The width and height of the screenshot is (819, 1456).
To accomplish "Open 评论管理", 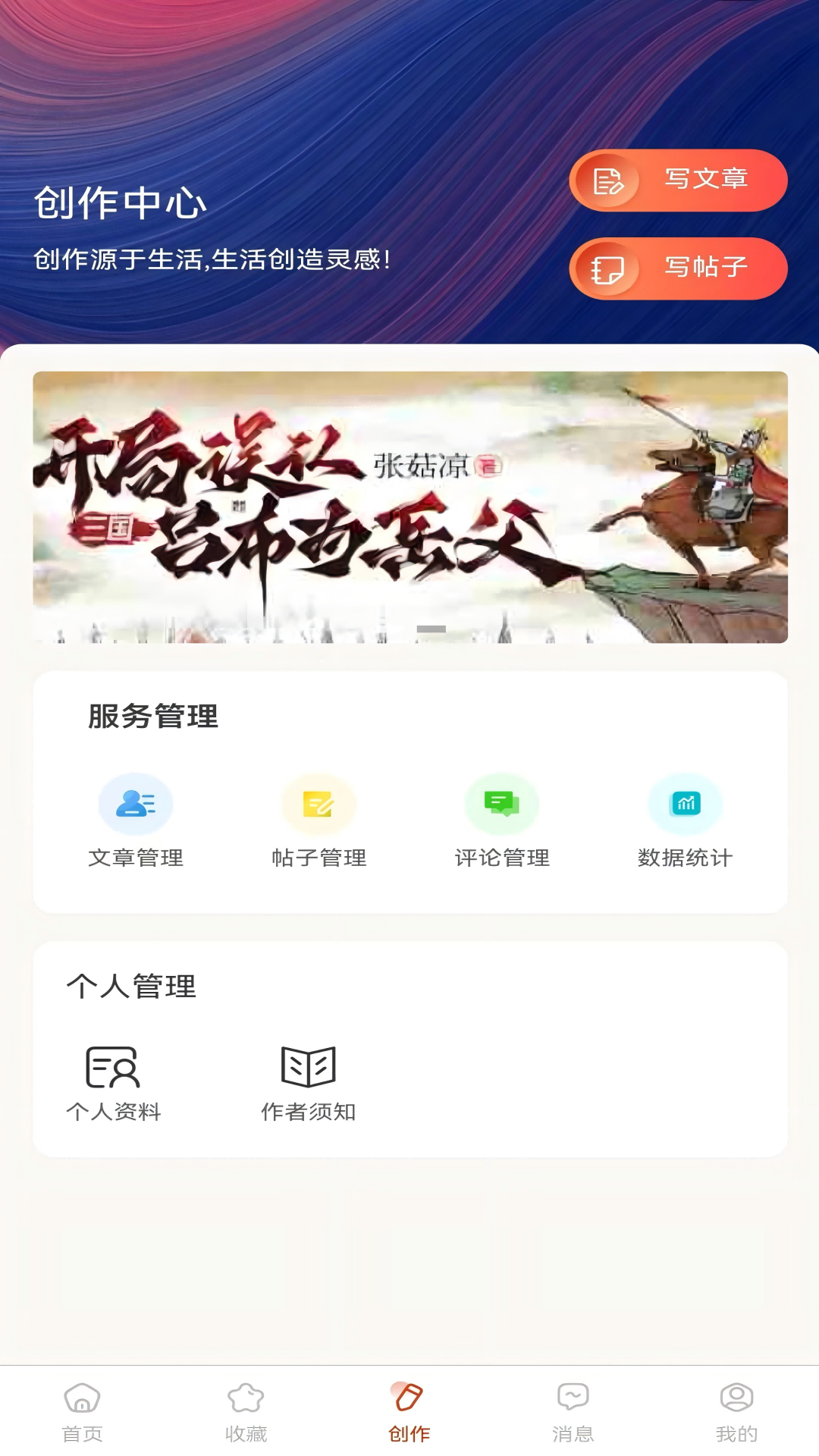I will point(502,821).
